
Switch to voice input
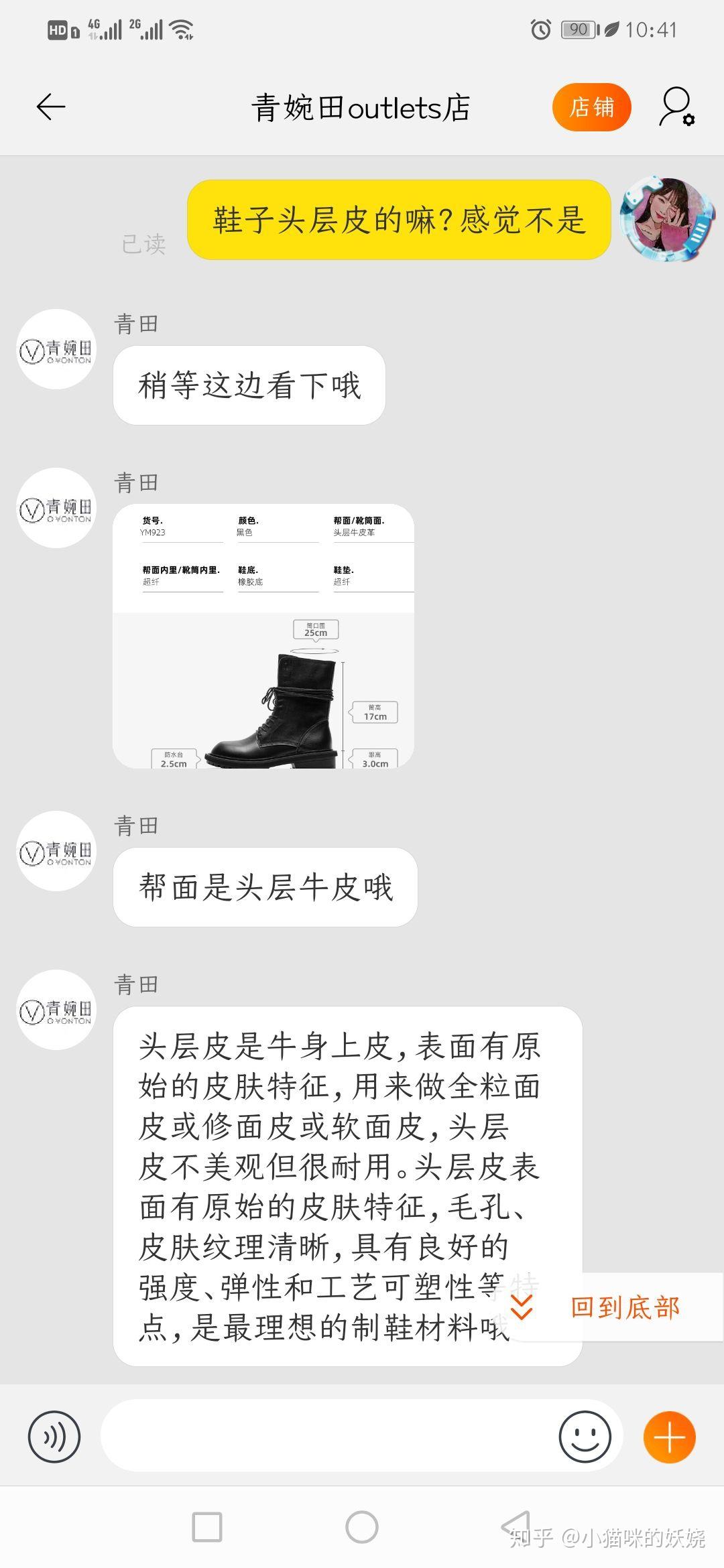coord(54,1437)
